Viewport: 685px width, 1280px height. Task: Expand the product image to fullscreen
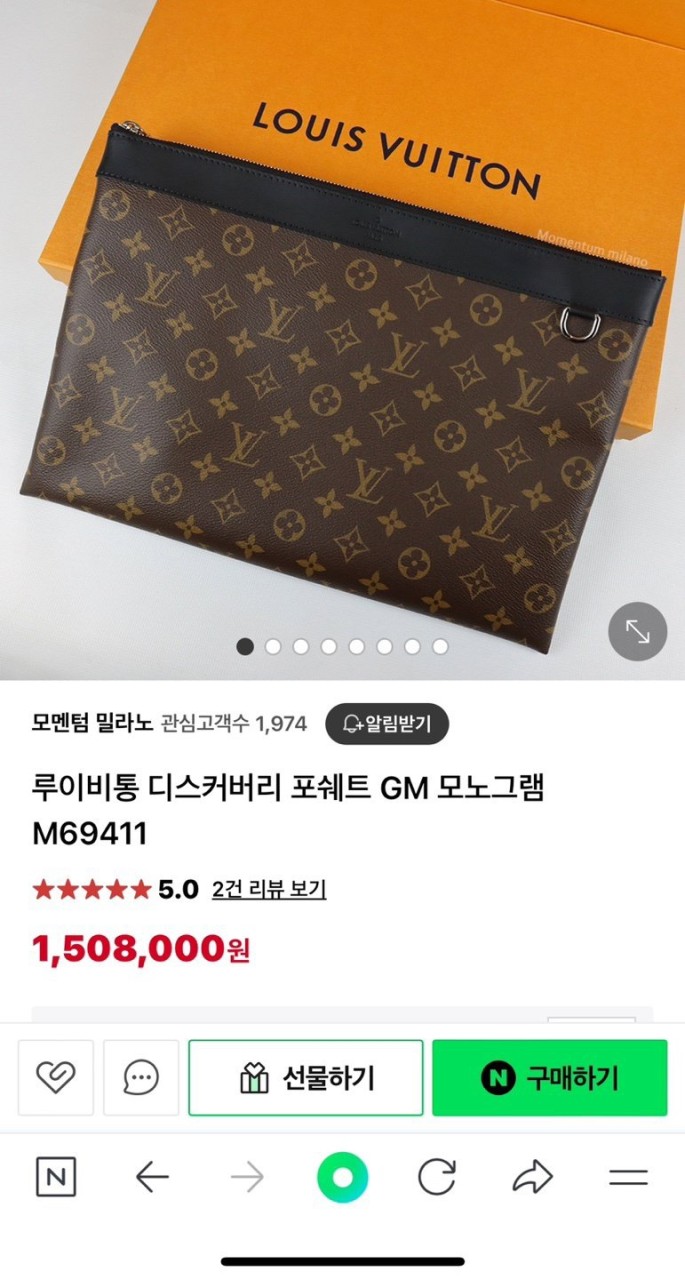637,631
